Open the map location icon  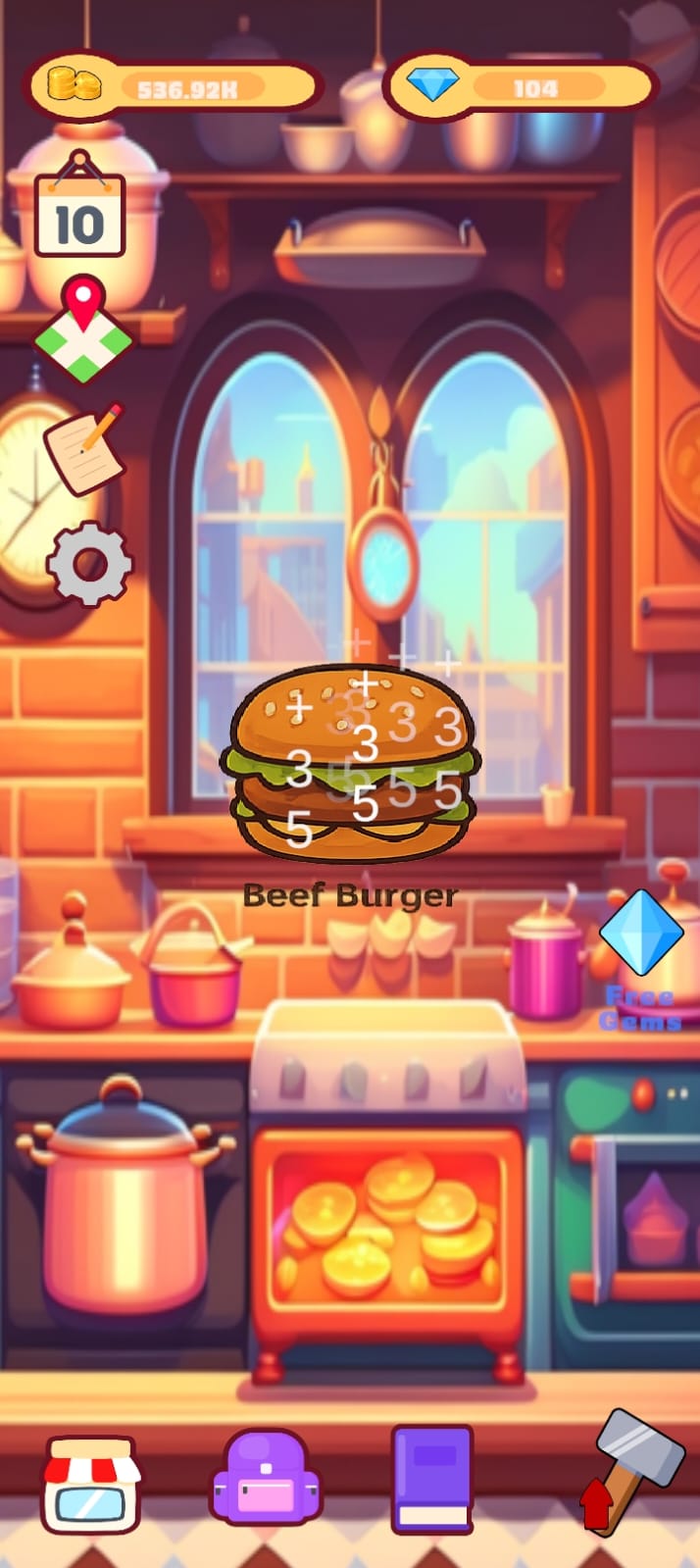(x=83, y=331)
